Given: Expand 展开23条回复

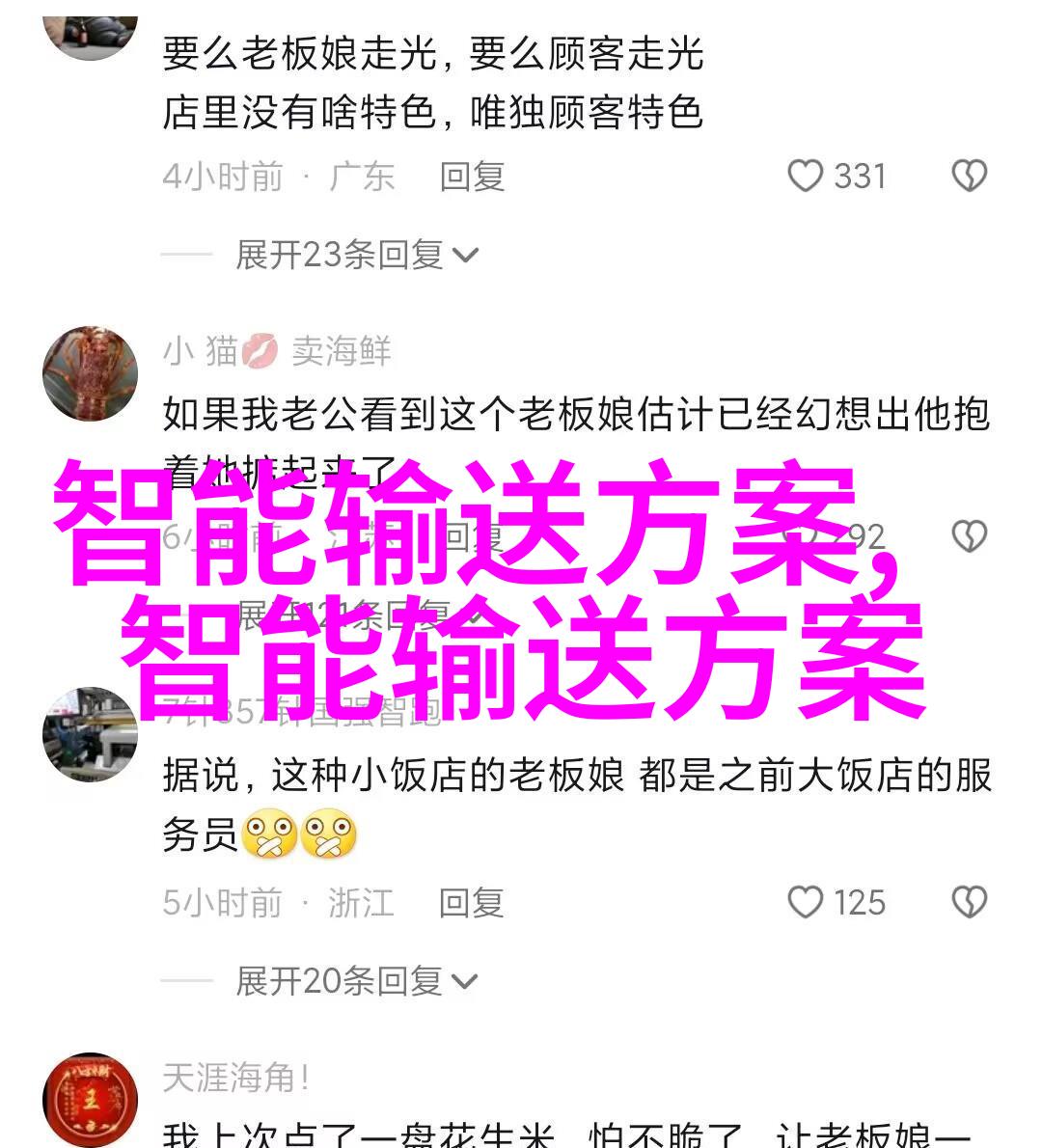Looking at the screenshot, I should pos(357,255).
